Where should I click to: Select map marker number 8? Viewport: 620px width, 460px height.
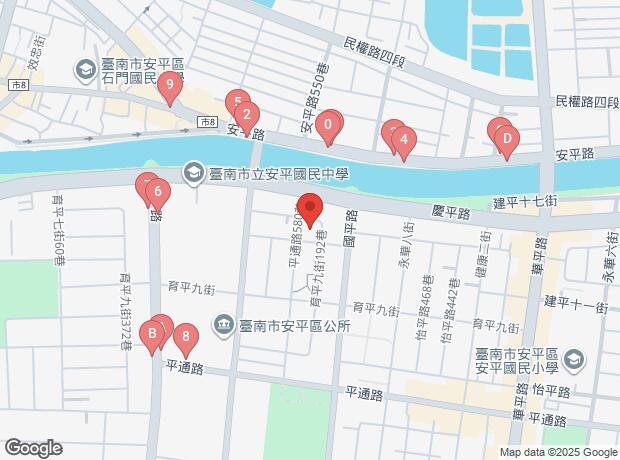click(185, 339)
